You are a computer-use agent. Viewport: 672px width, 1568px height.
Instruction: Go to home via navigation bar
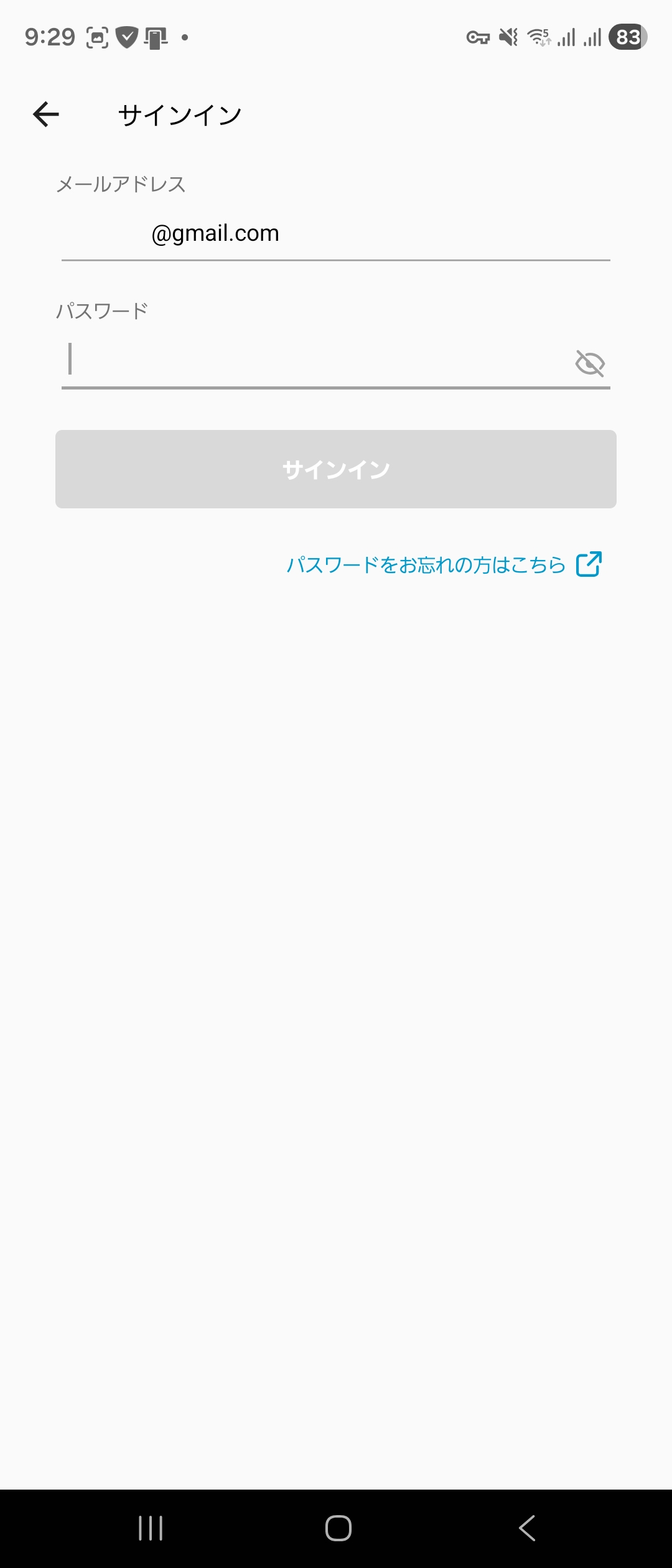point(338,1528)
